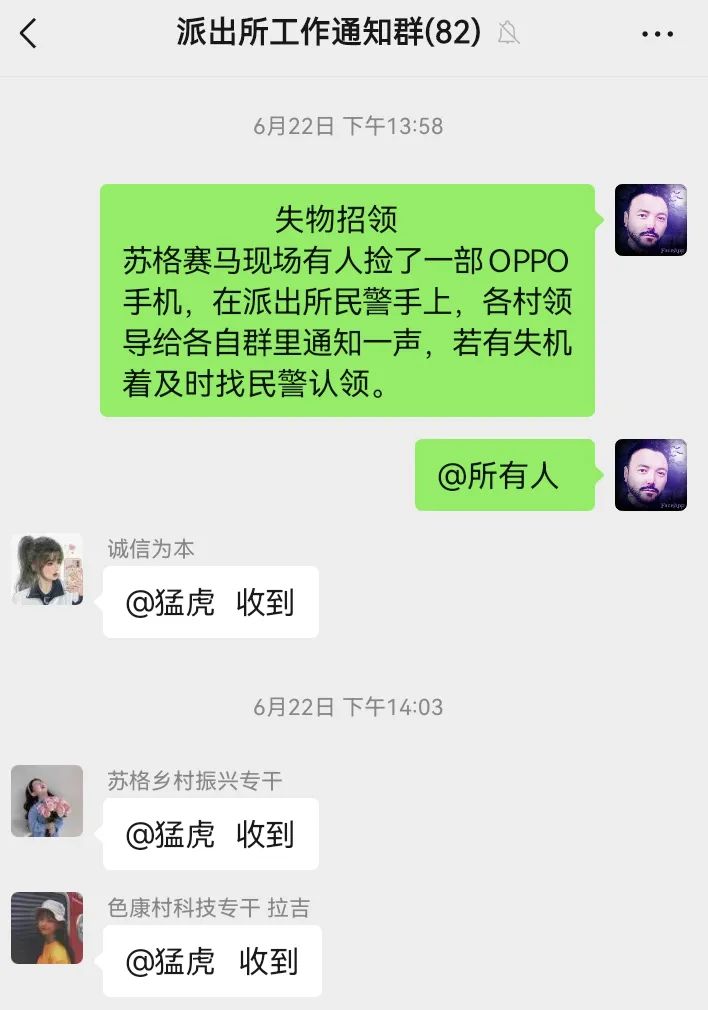Open the three-dot chat info menu

coord(657,34)
